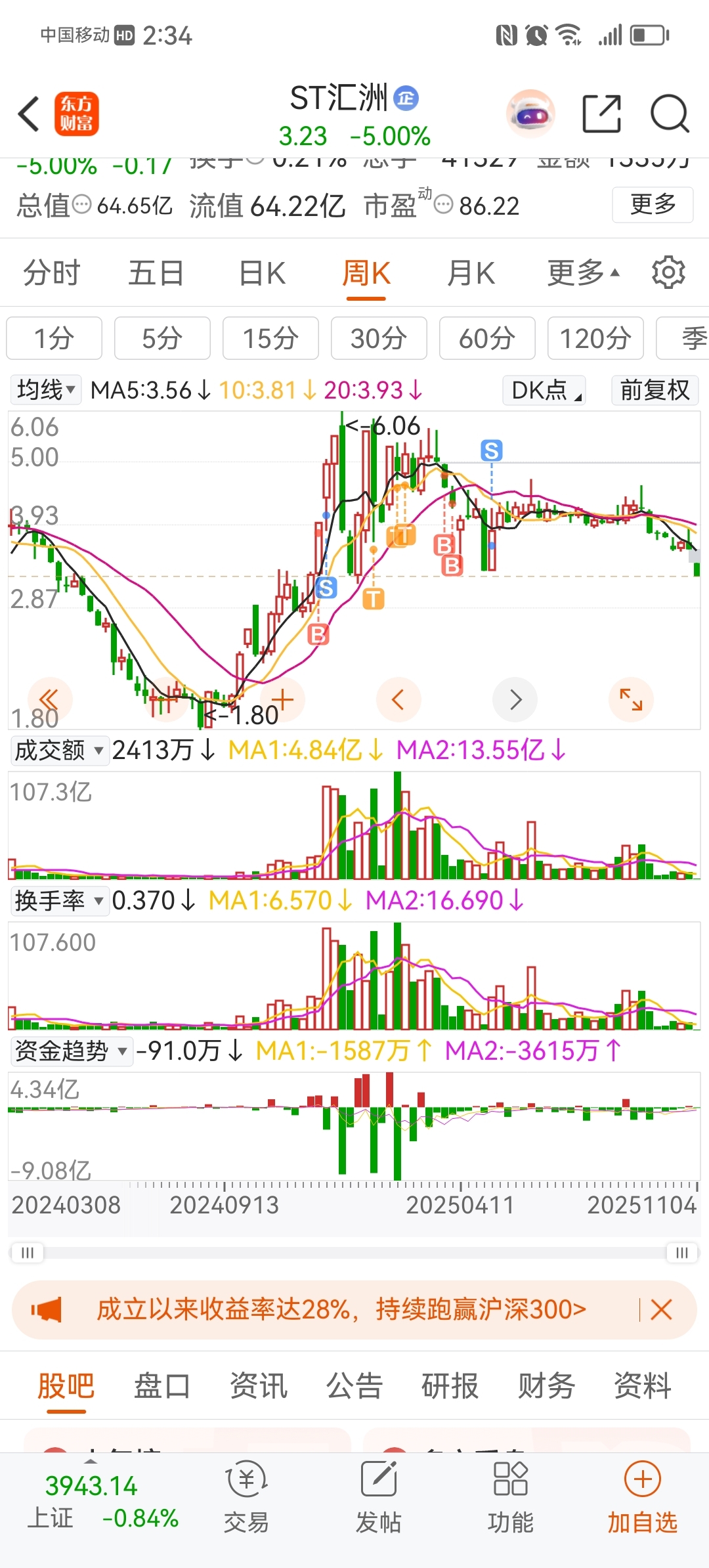709x1568 pixels.
Task: Dismiss the 收益率达28% promo banner
Action: (661, 1310)
